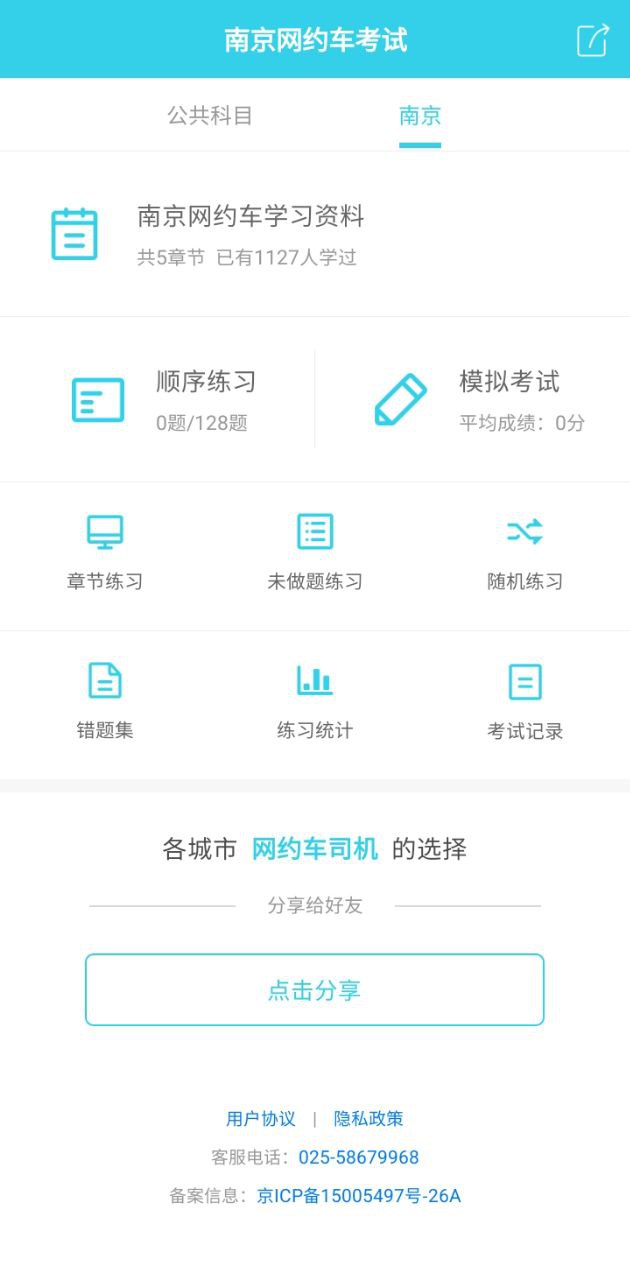630x1280 pixels.
Task: Tap the share icon in the header
Action: [592, 40]
